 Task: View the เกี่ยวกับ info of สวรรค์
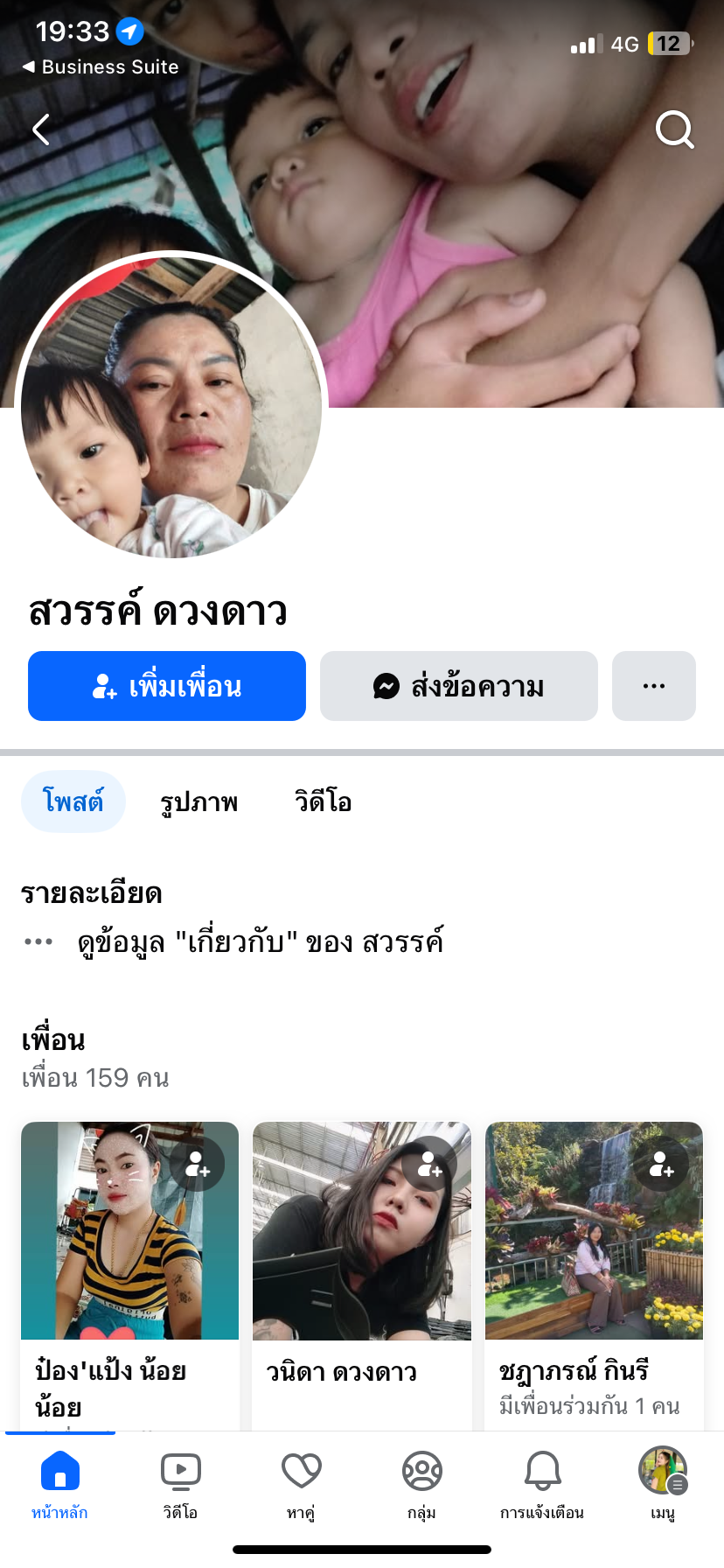pos(260,942)
